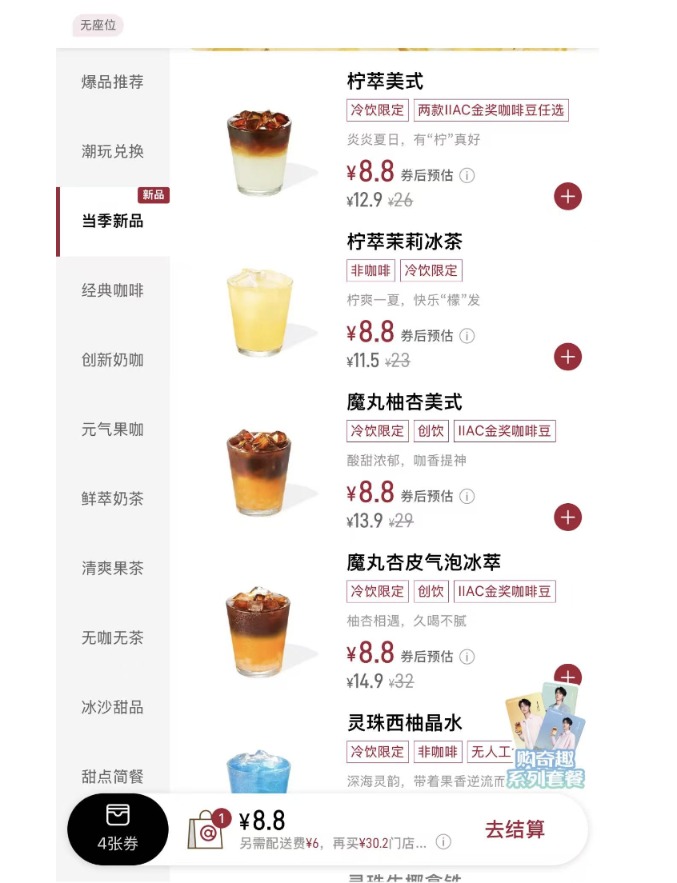View delivery fee details info icon
Image resolution: width=677 pixels, height=883 pixels.
point(443,842)
